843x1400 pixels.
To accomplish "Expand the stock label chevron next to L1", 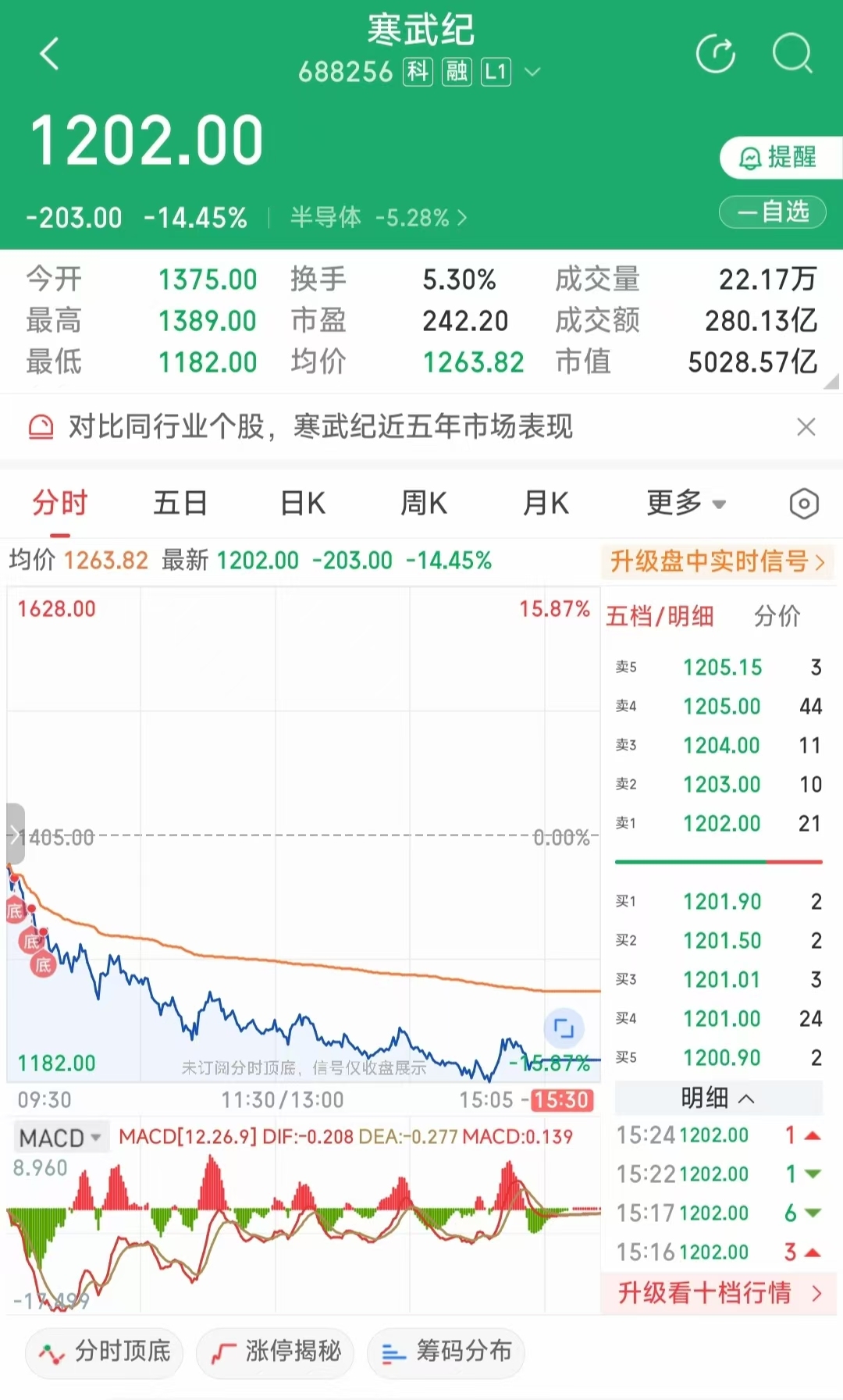I will pos(533,71).
